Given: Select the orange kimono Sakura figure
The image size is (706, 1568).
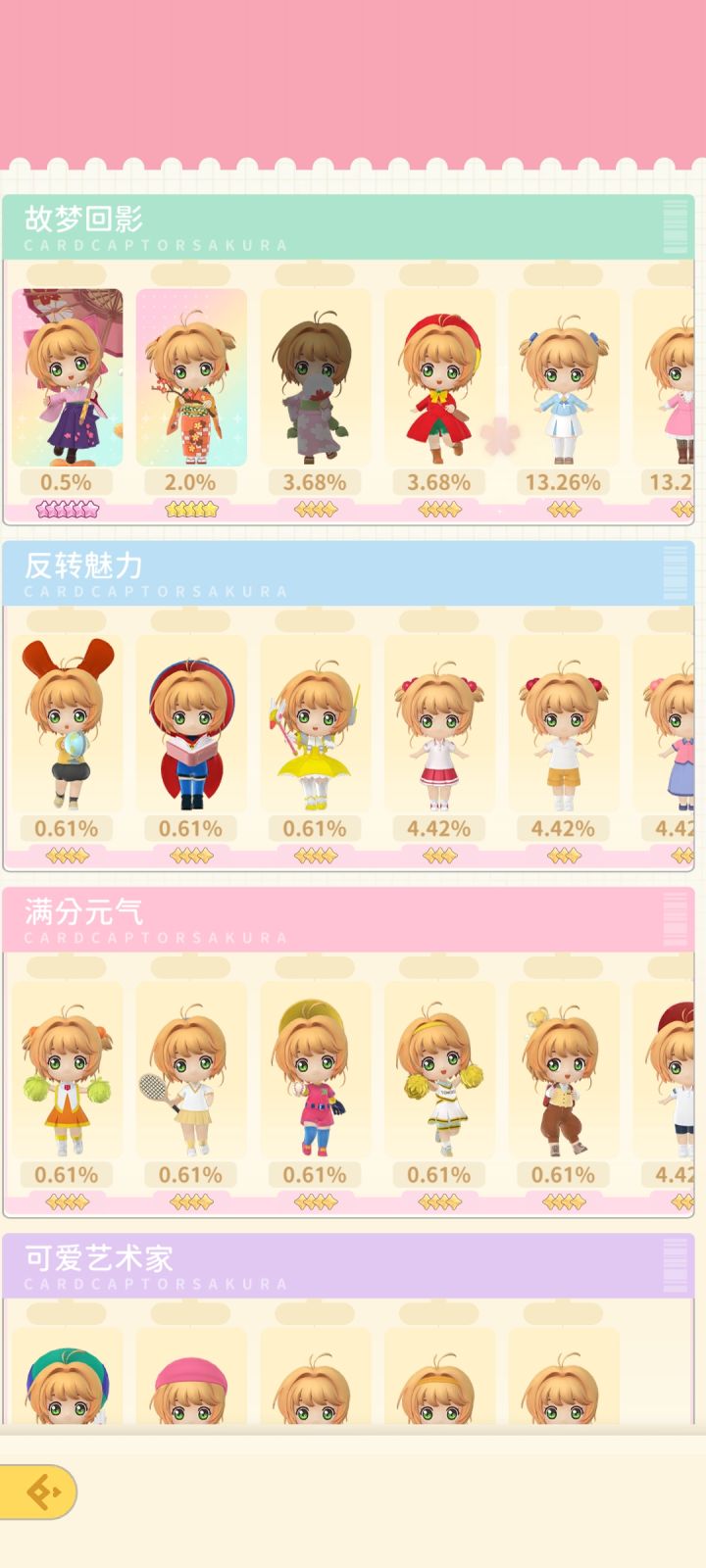Looking at the screenshot, I should pos(188,377).
